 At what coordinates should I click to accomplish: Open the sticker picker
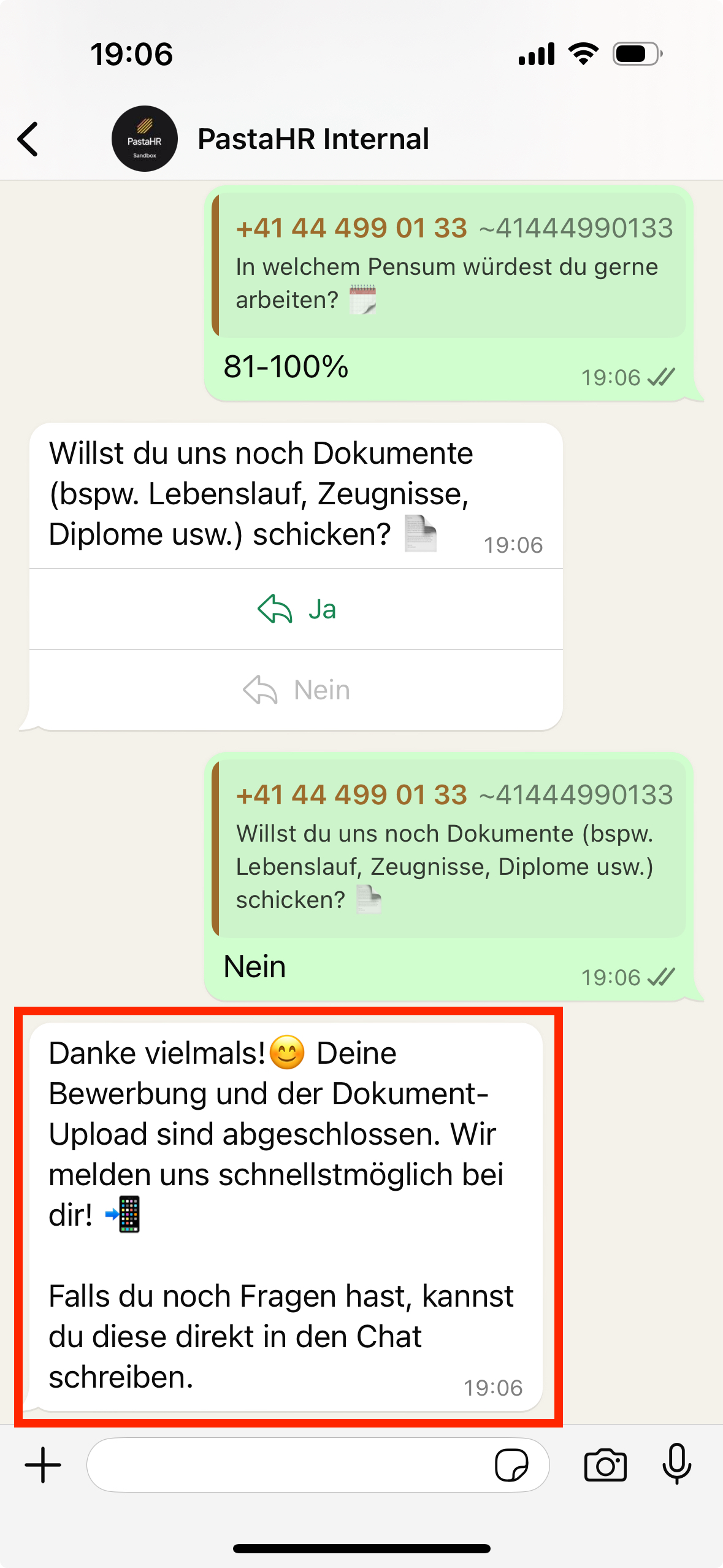pyautogui.click(x=511, y=1465)
